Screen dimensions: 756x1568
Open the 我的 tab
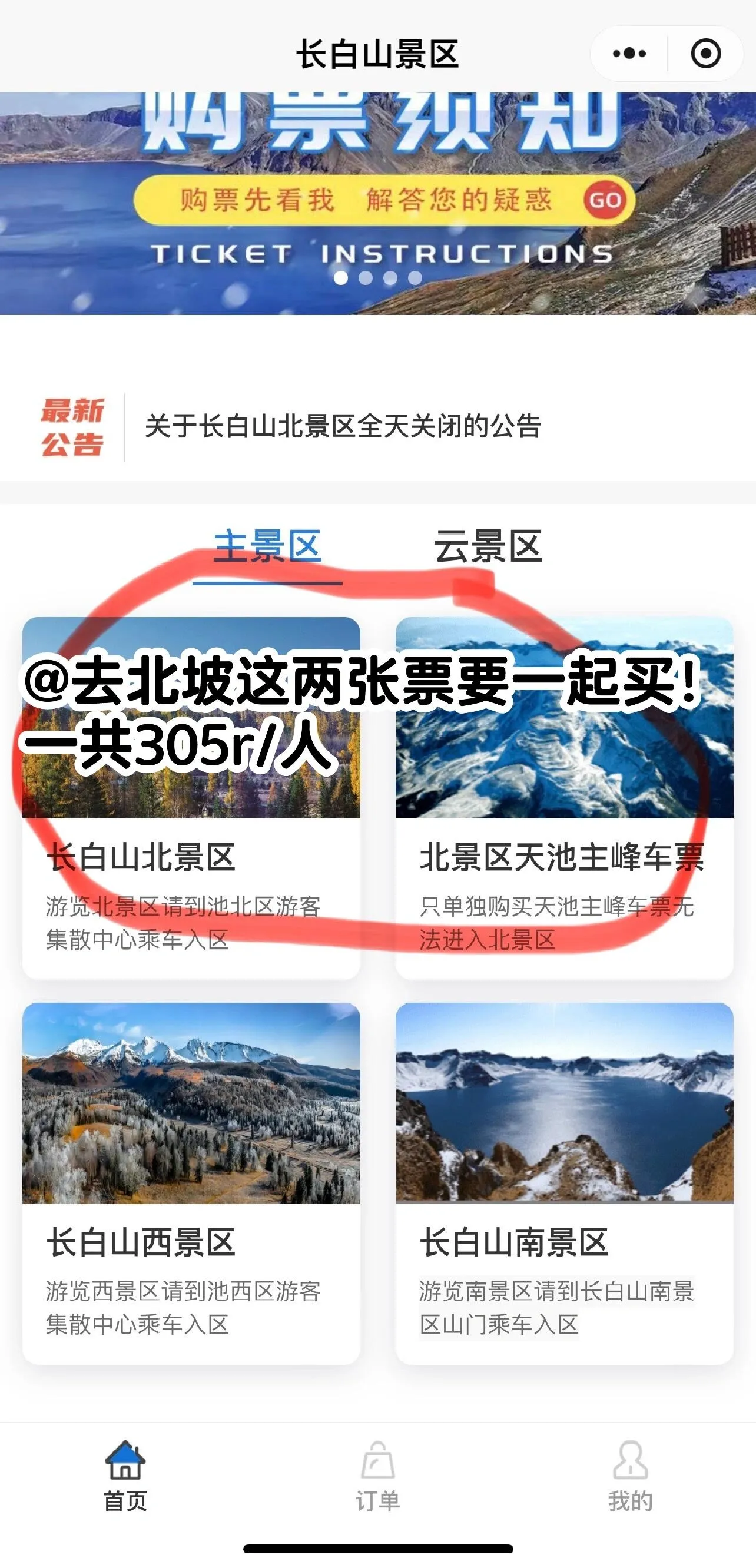pos(630,1477)
